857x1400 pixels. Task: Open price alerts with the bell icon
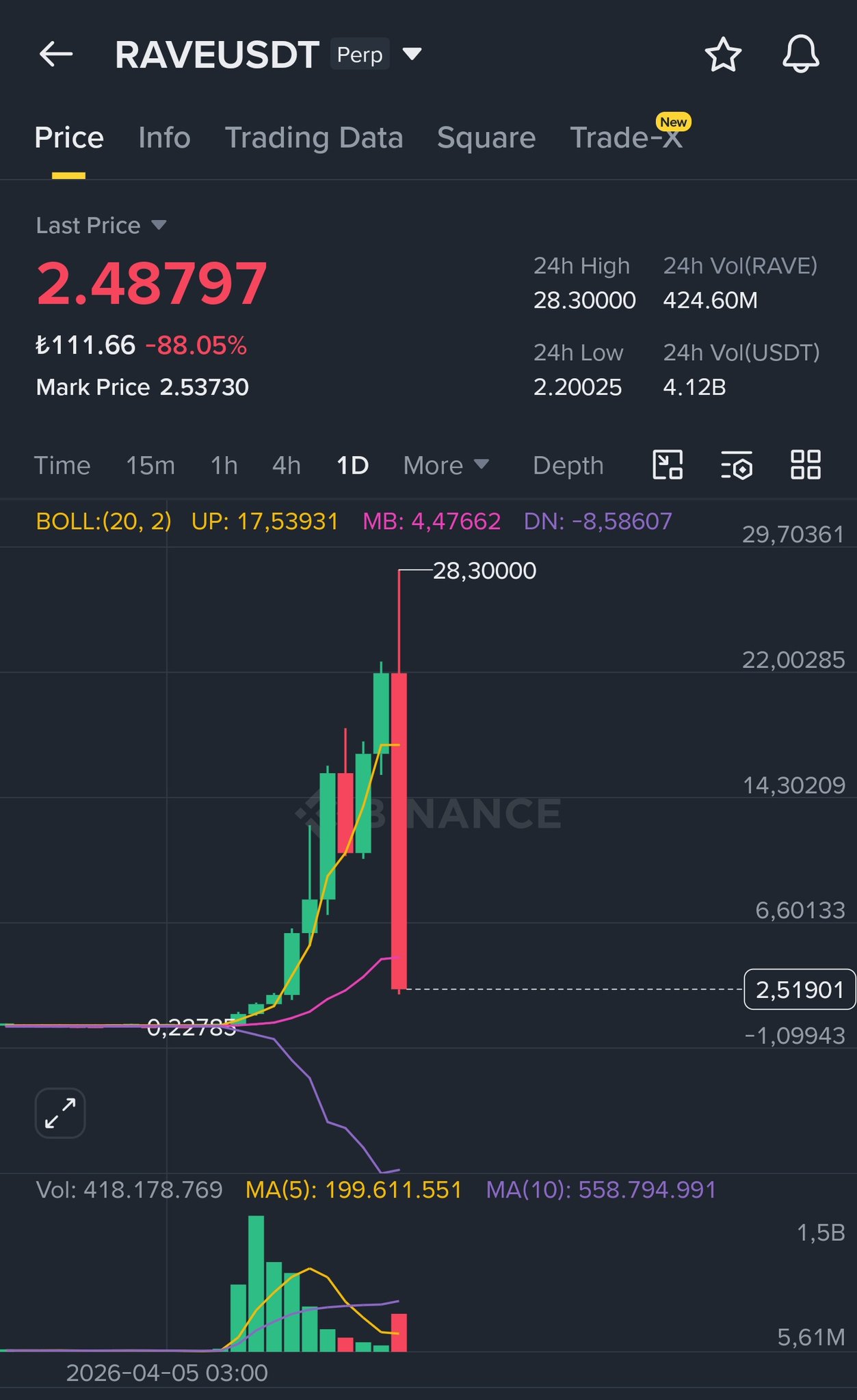[x=800, y=55]
